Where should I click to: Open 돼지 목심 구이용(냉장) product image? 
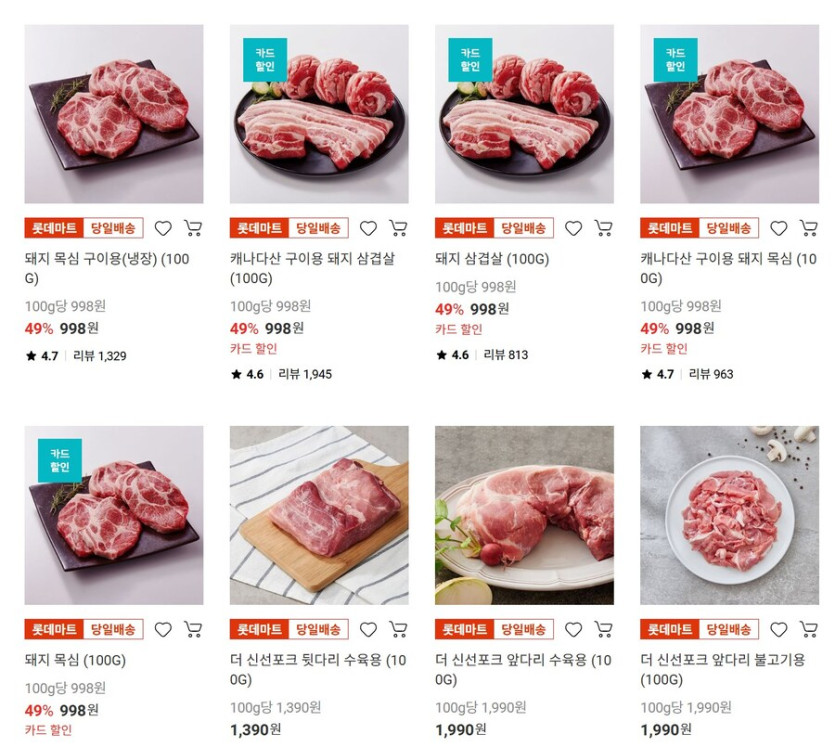[x=113, y=114]
